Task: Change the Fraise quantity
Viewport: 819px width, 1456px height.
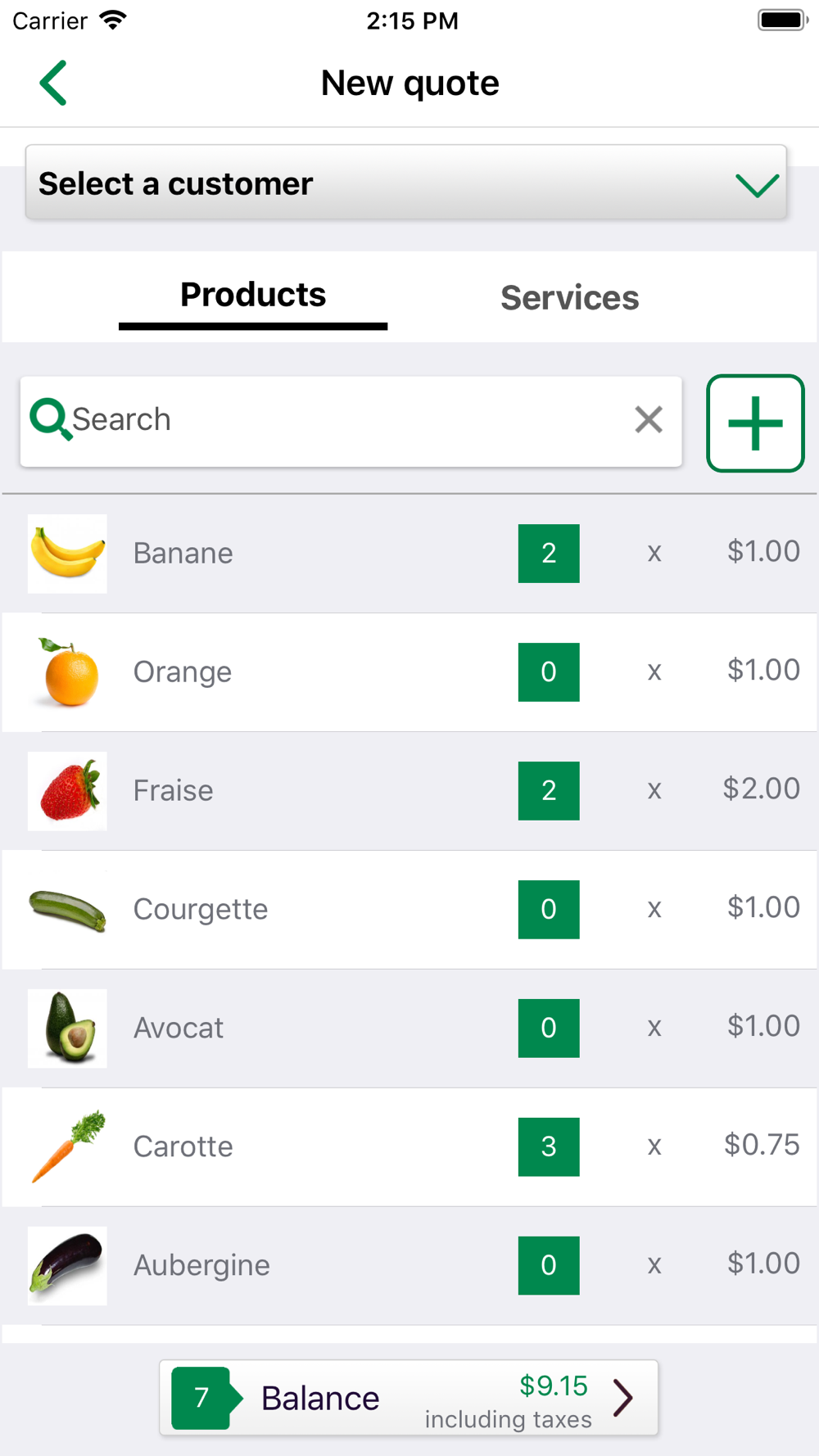Action: (x=549, y=791)
